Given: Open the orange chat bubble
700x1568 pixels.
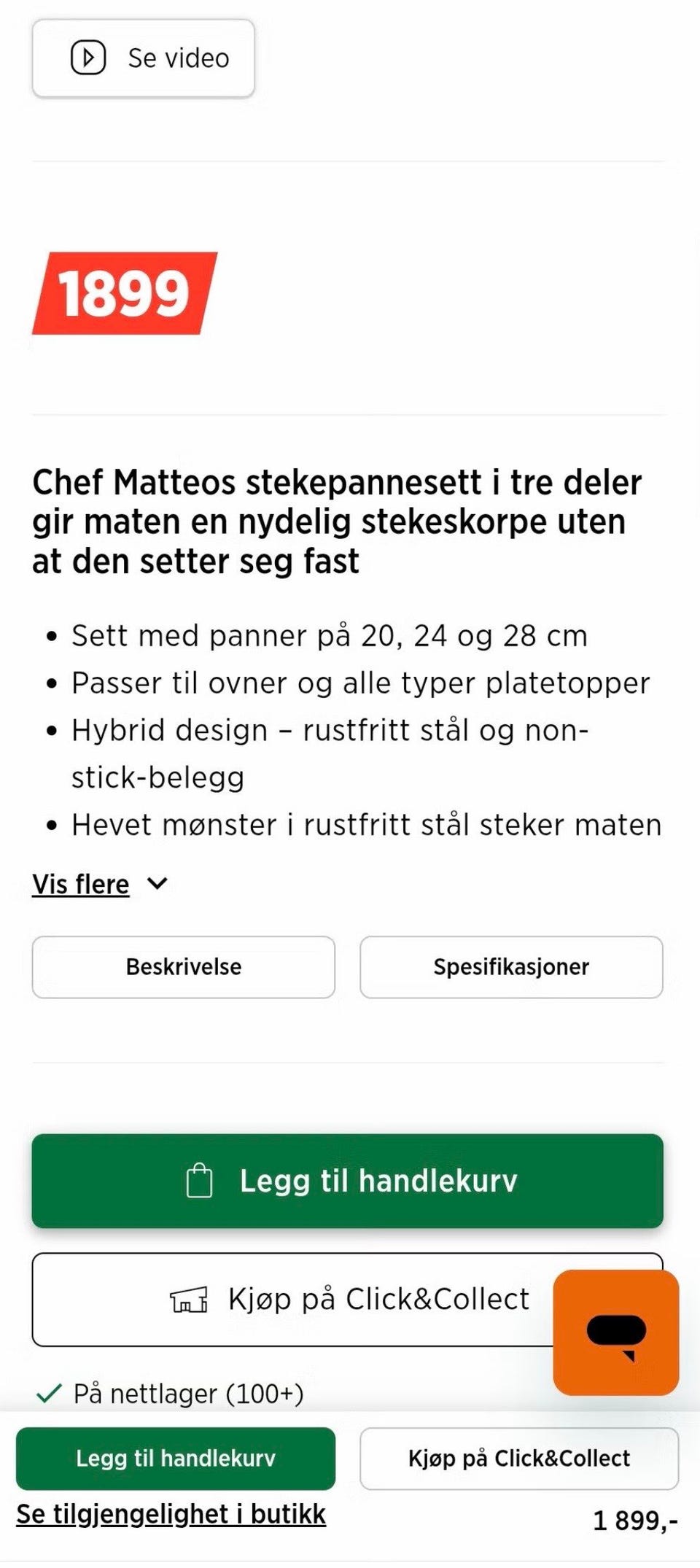Looking at the screenshot, I should (x=616, y=1332).
